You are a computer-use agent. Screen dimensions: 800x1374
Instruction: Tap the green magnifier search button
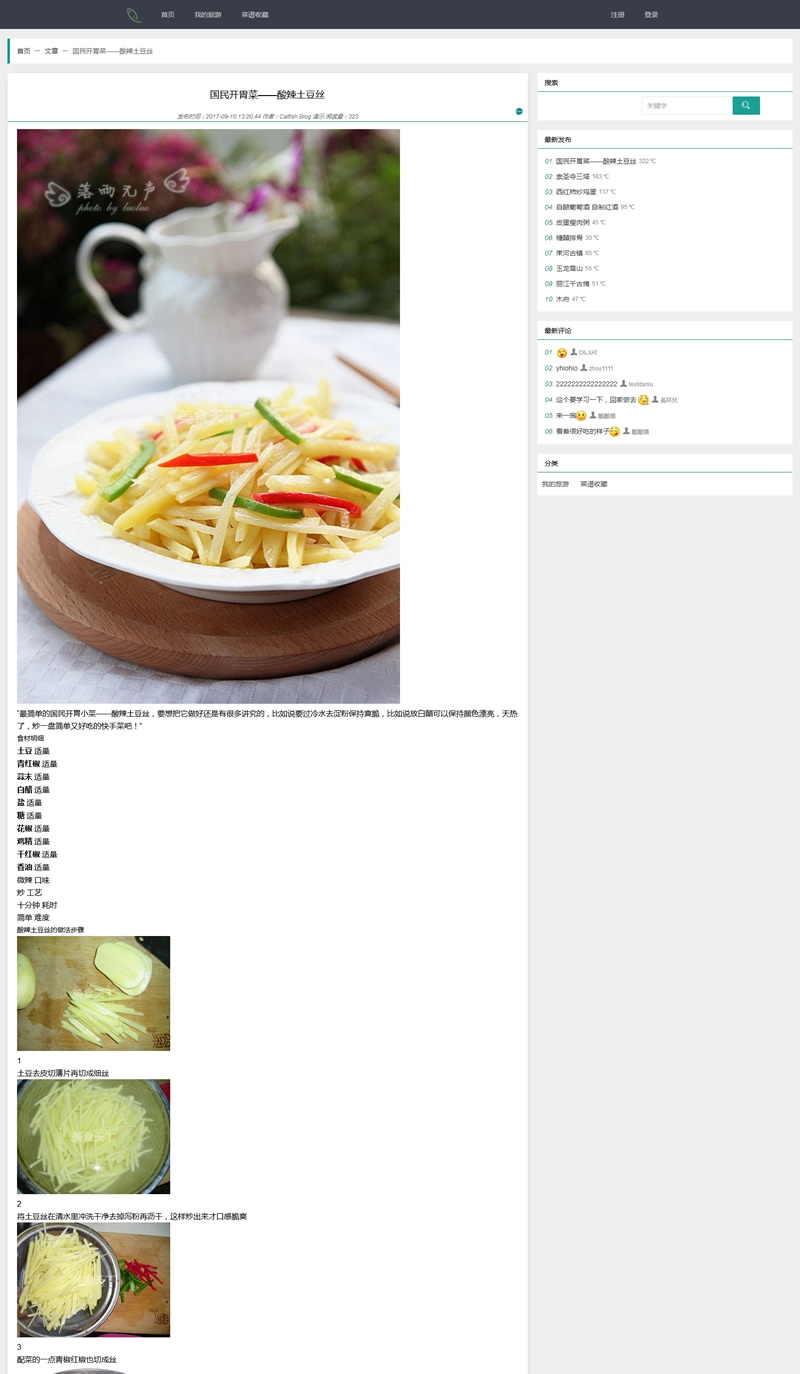click(746, 105)
